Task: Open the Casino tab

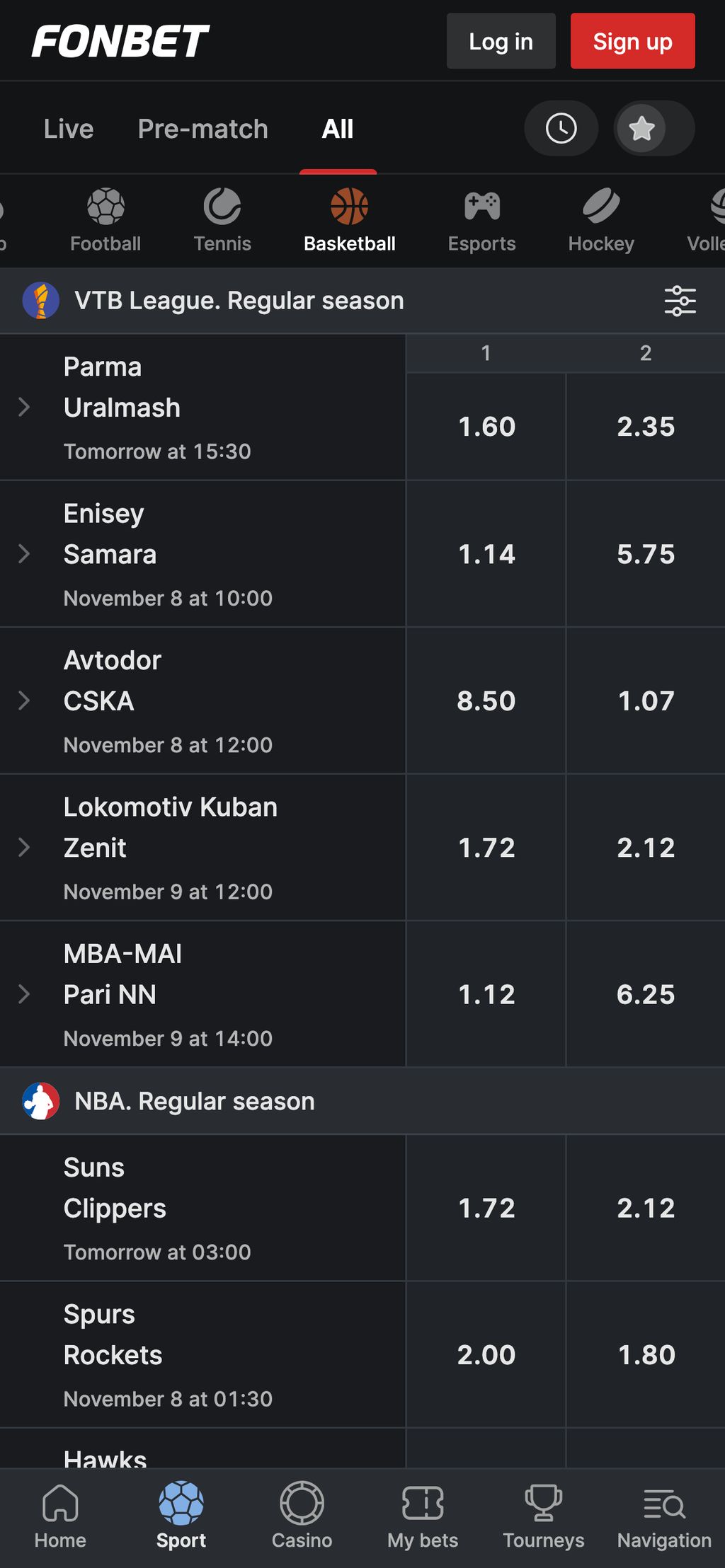Action: 302,1516
